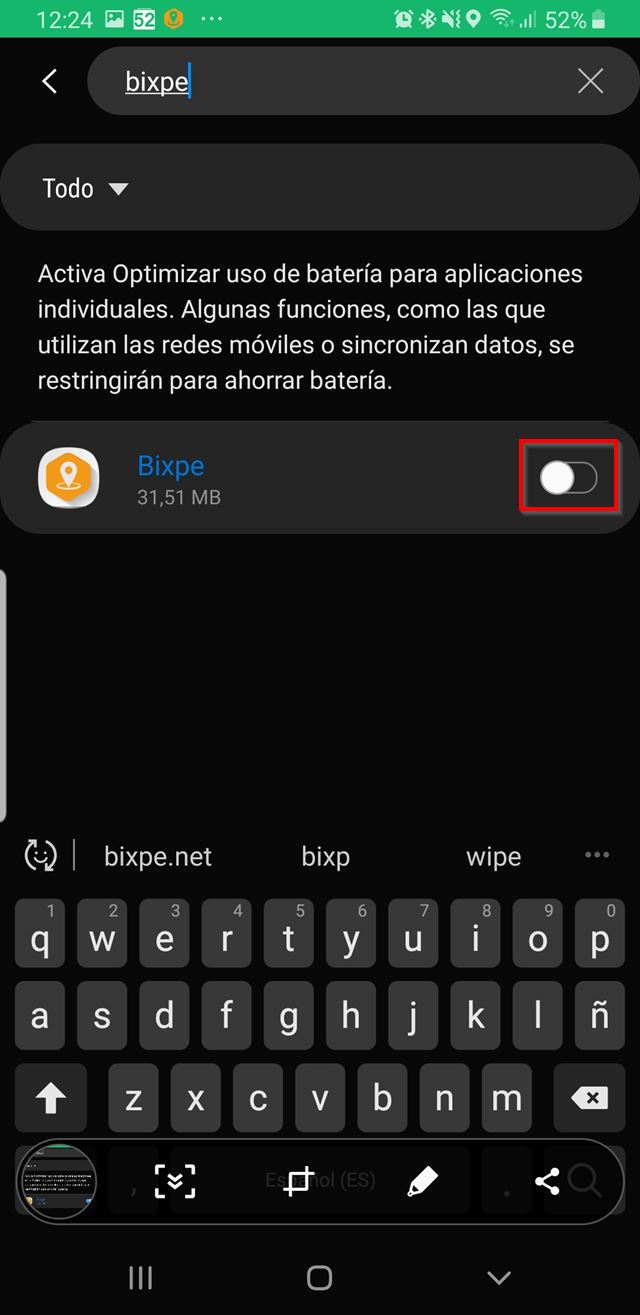Go back from the search screen

point(50,81)
